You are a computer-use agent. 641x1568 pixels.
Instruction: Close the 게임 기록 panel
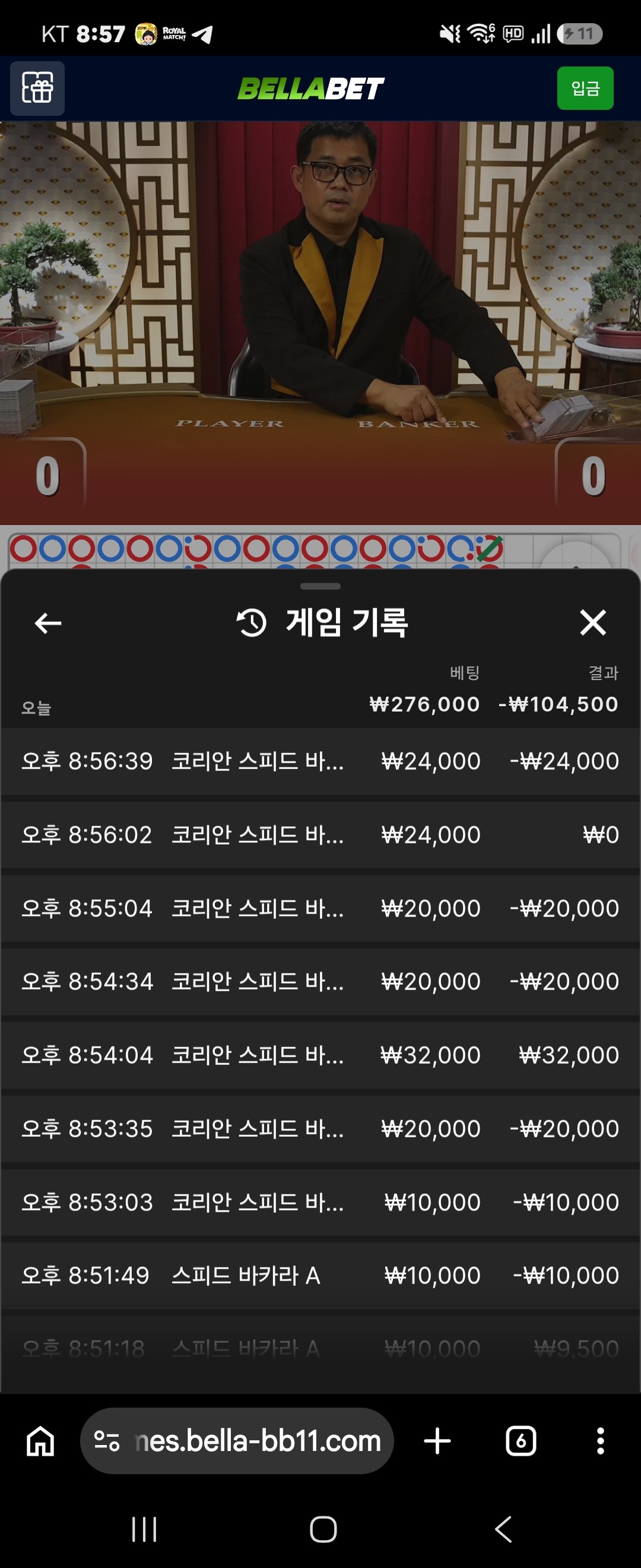tap(592, 622)
